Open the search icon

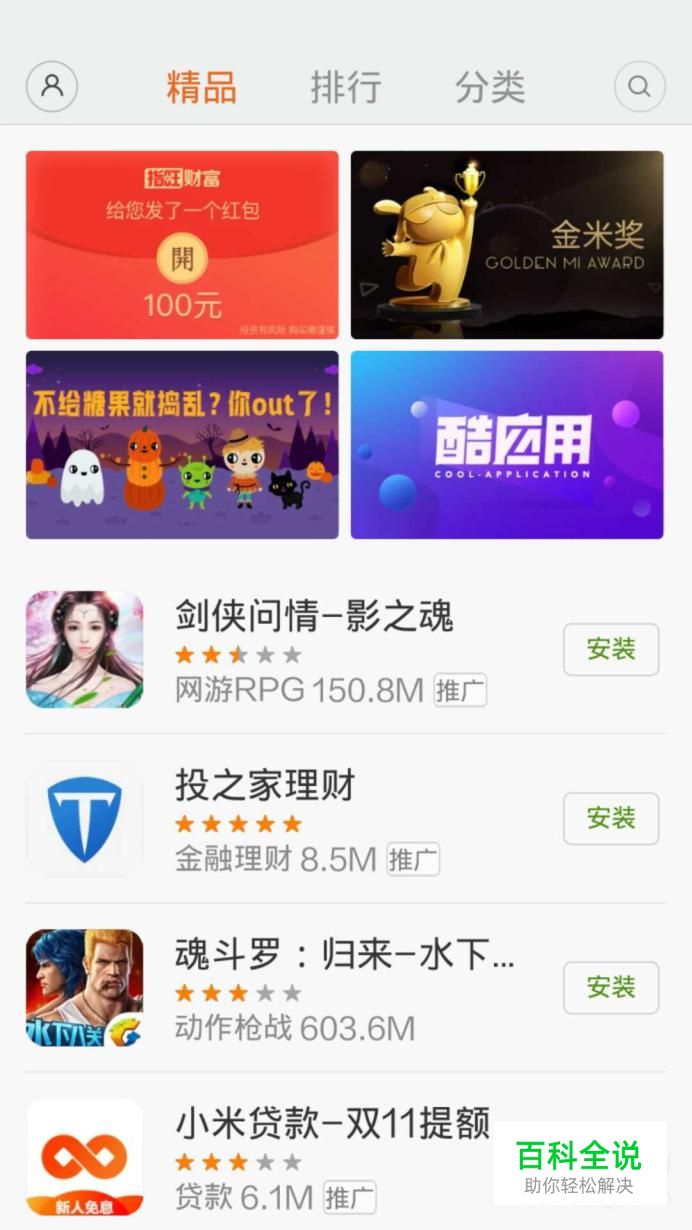pyautogui.click(x=639, y=86)
